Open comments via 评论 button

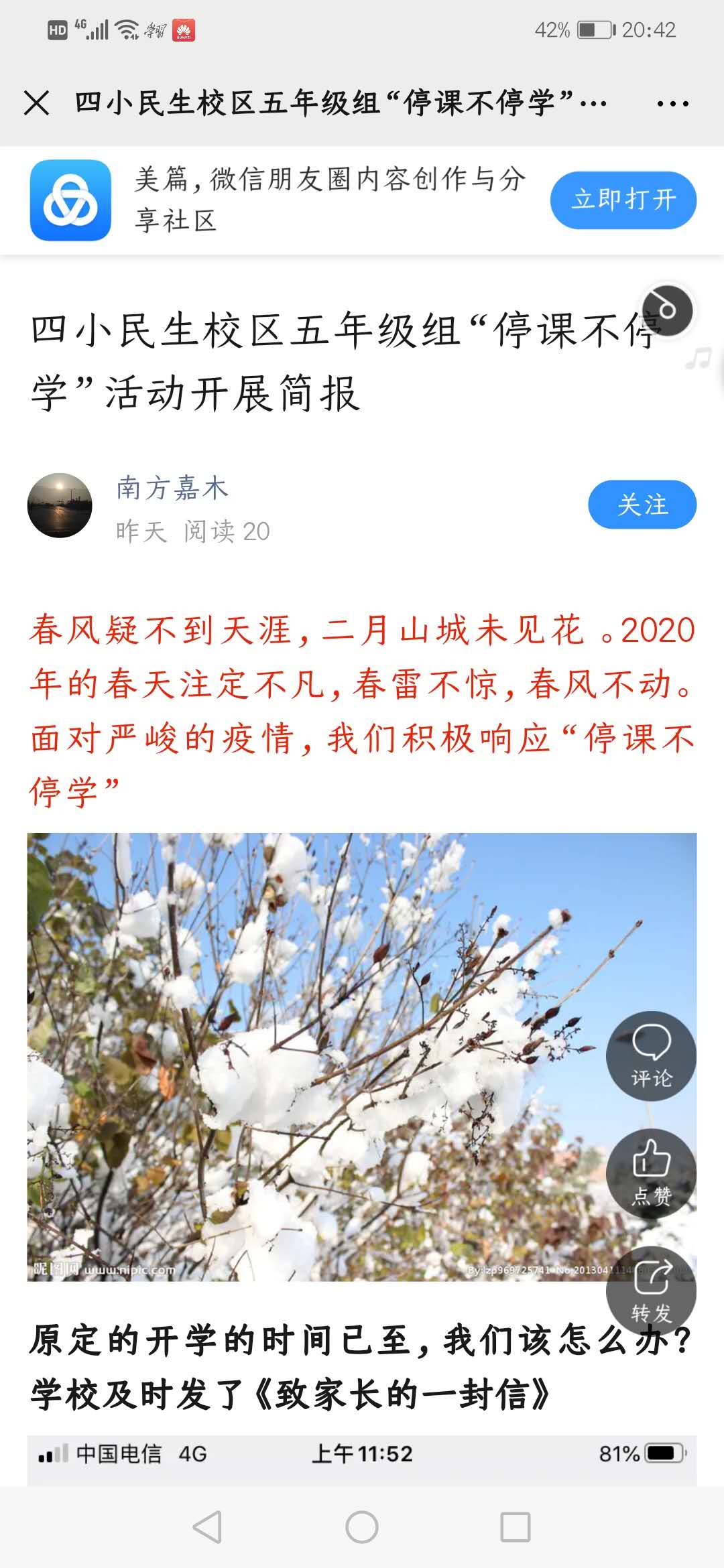(650, 1055)
